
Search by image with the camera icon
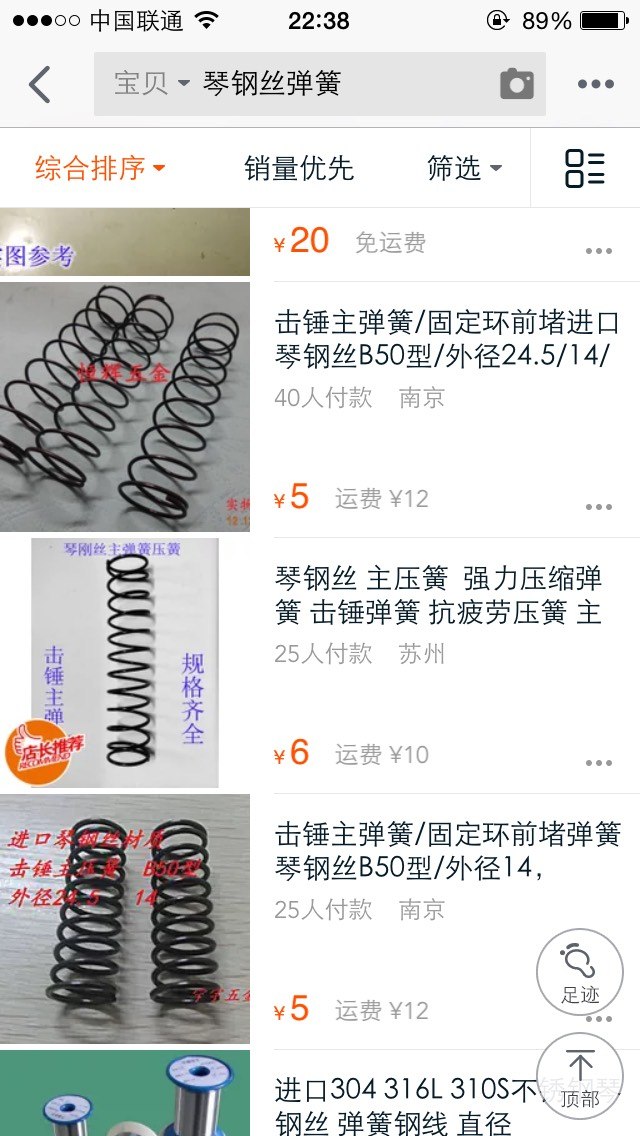pyautogui.click(x=517, y=84)
